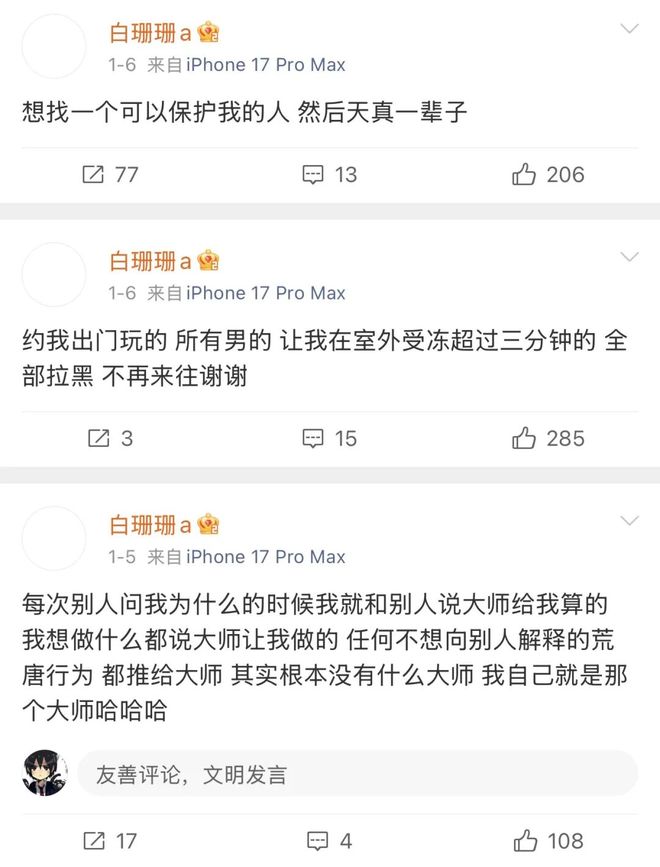Expand options chevron on the 想找一个可以保护我的人 post
The image size is (660, 867).
tap(629, 29)
